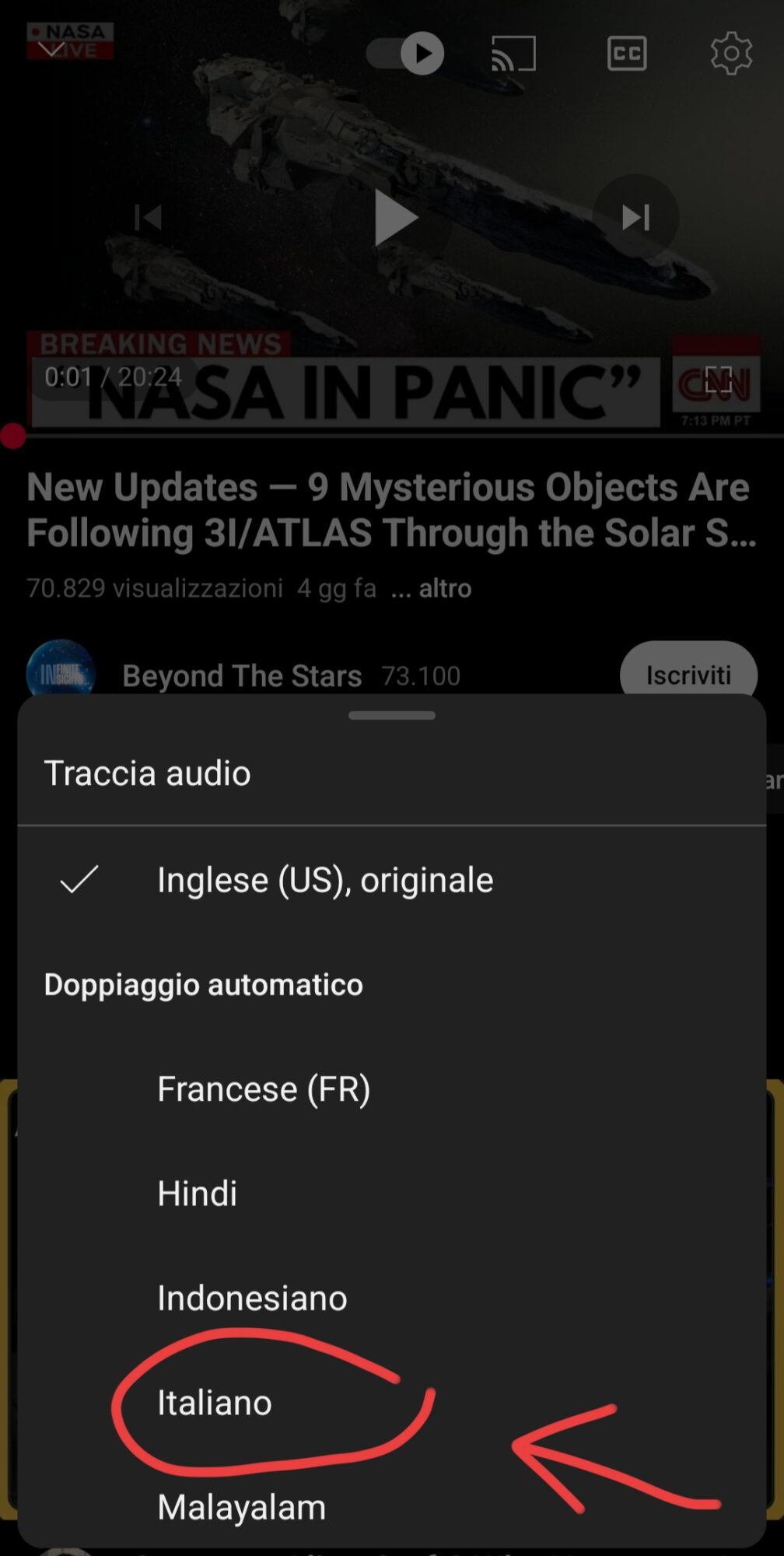The height and width of the screenshot is (1556, 784).
Task: Toggle closed captions
Action: pyautogui.click(x=627, y=53)
